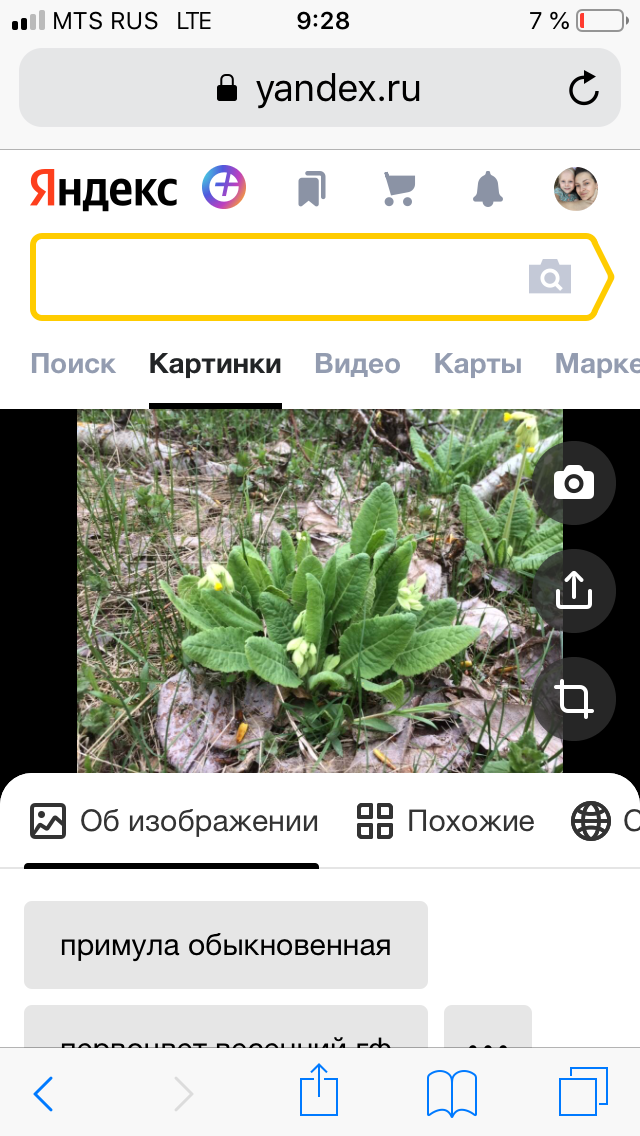Open Safari bookmarks
This screenshot has height=1136, width=640.
(452, 1093)
